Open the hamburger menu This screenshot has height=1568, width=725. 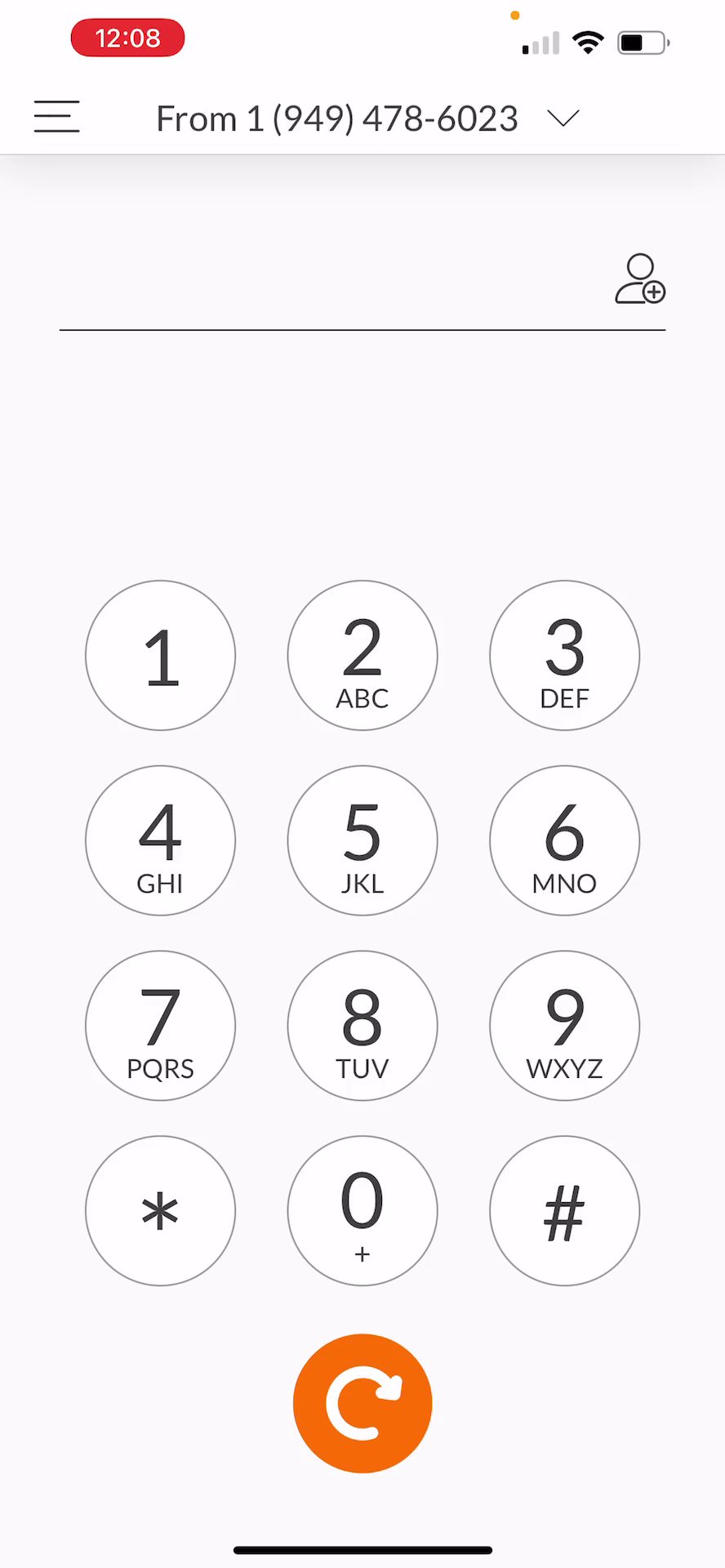(56, 117)
